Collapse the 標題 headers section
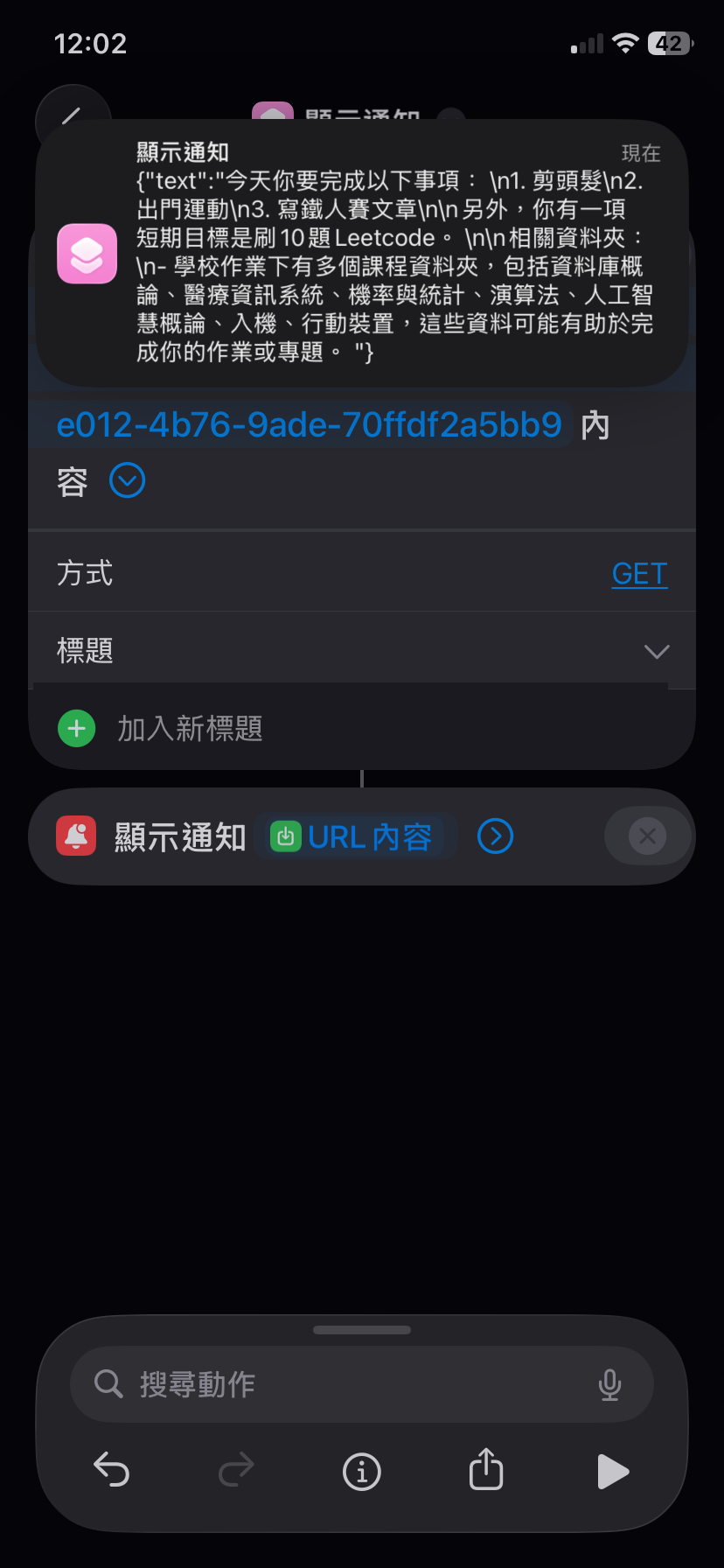This screenshot has height=1568, width=724. click(656, 651)
